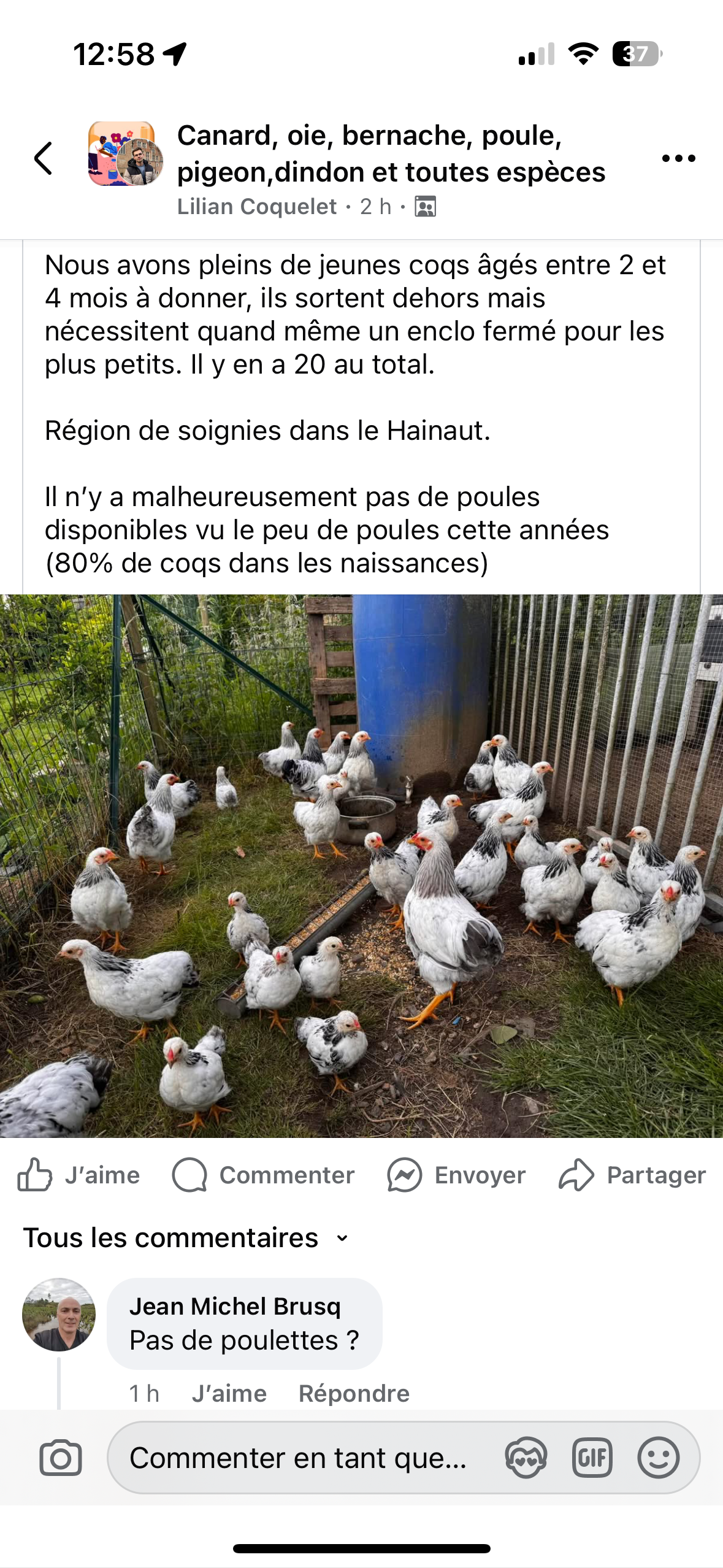Reply to Jean Michel Brusq with Répondre
Image resolution: width=723 pixels, height=1568 pixels.
(354, 1393)
